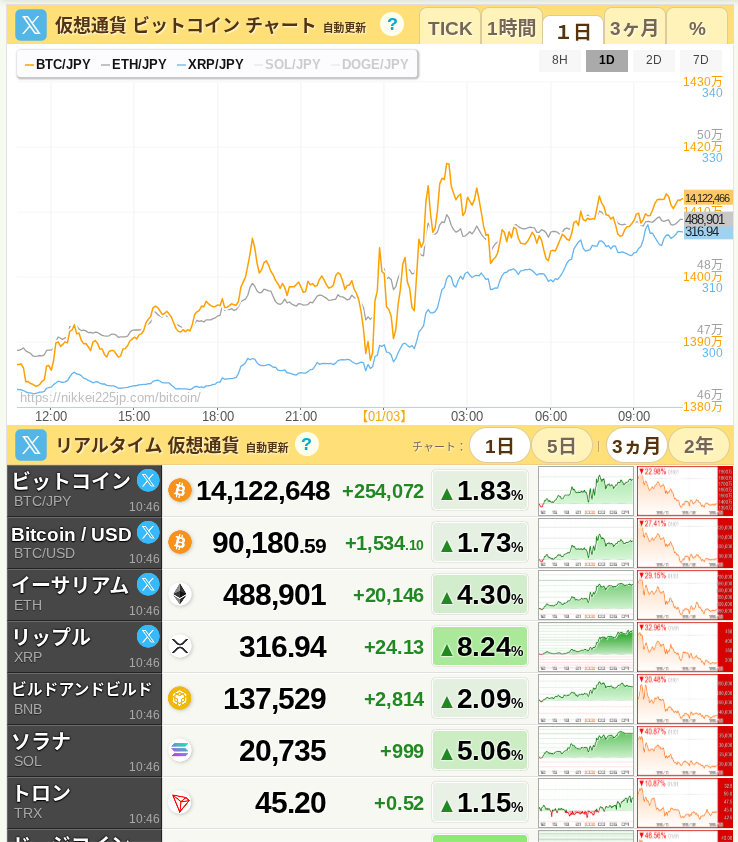Set chart range to 8H

pos(560,60)
